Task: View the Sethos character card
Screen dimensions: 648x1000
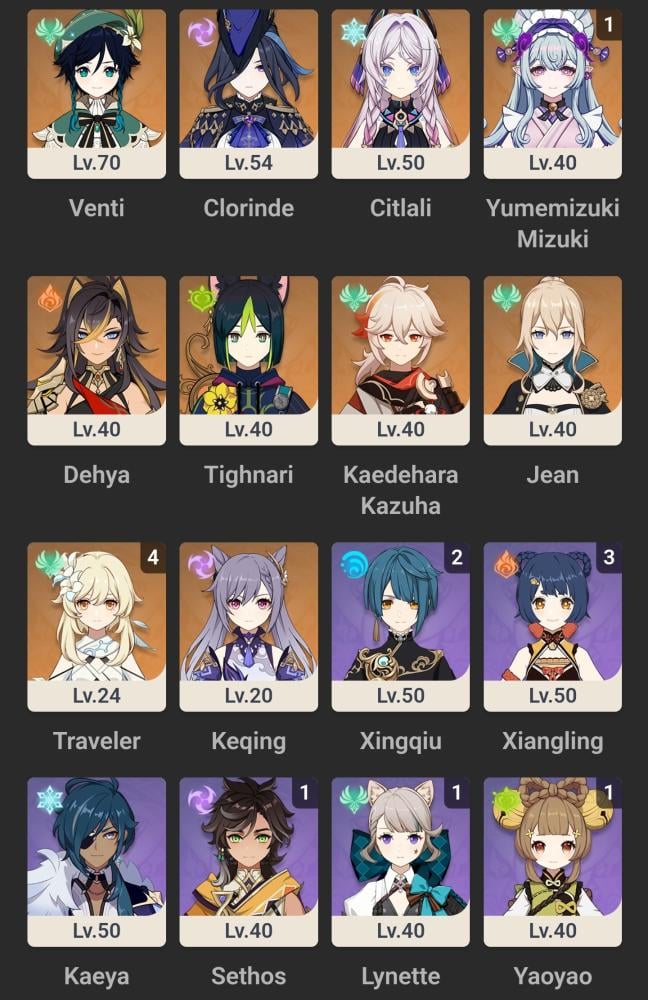Action: [249, 862]
